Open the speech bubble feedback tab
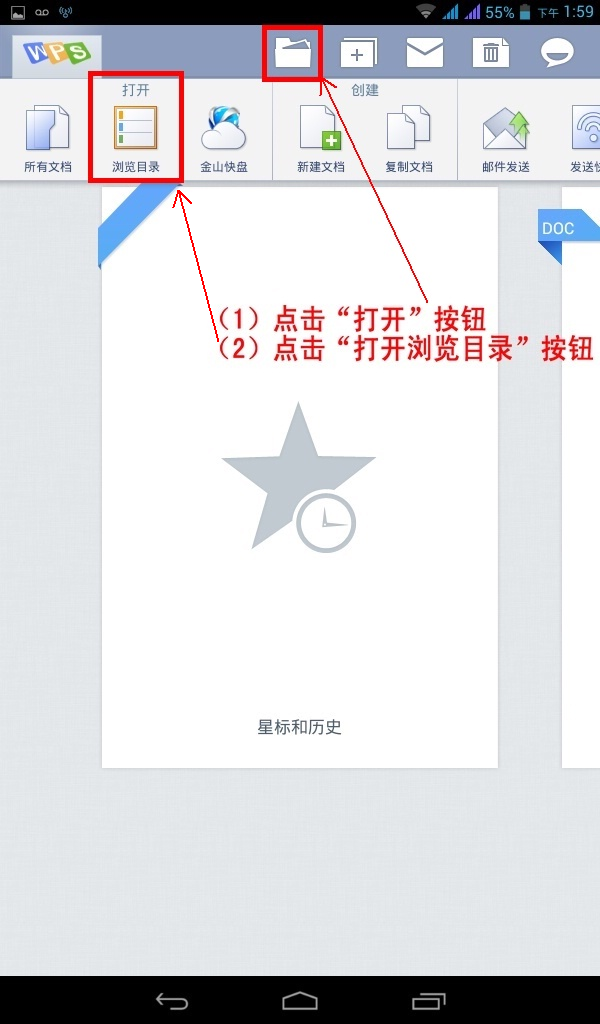This screenshot has height=1024, width=600. point(557,53)
